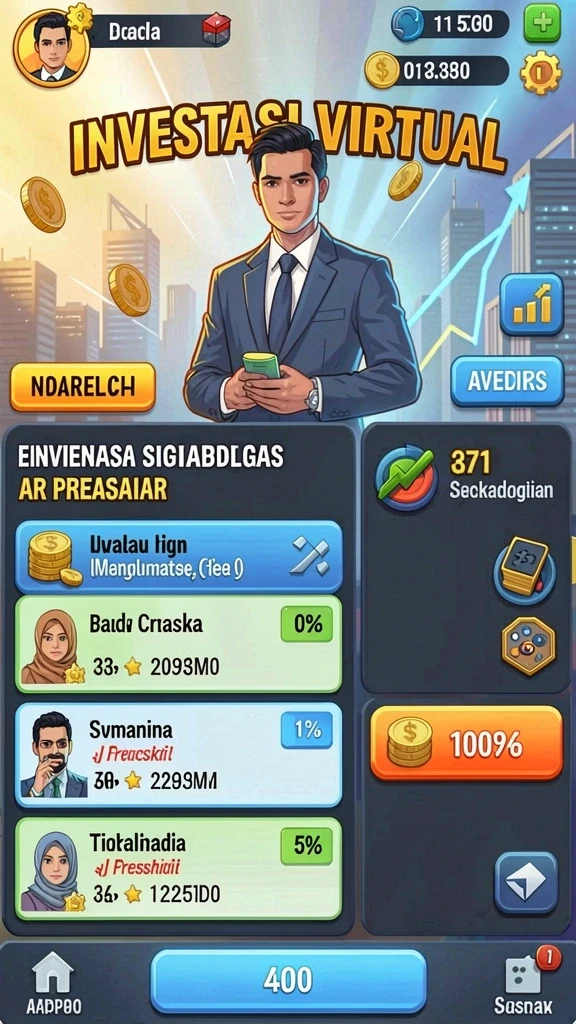Open the Tiokalnadia investor card

click(x=178, y=868)
